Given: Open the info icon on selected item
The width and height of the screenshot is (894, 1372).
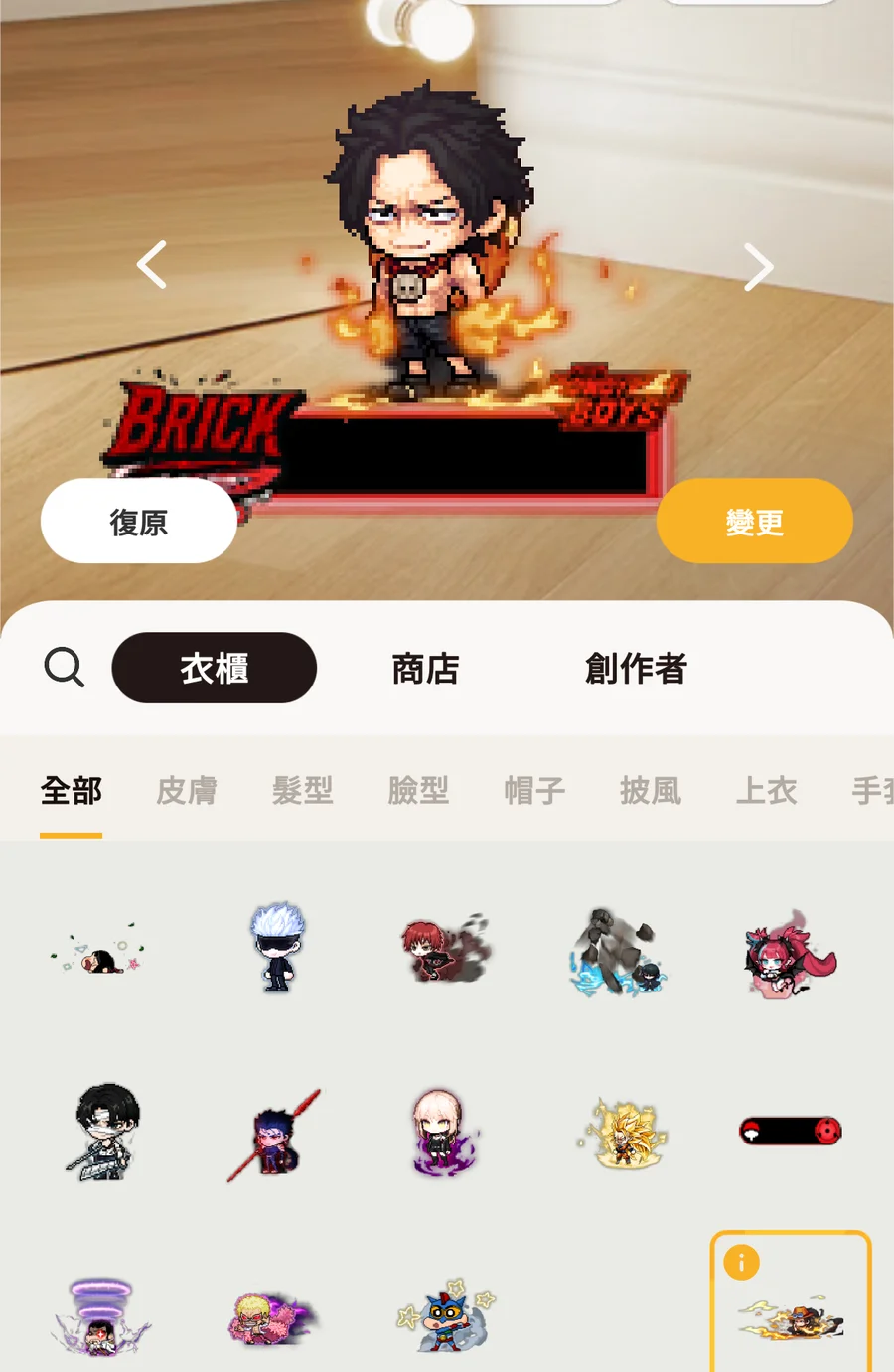Looking at the screenshot, I should click(x=741, y=1263).
